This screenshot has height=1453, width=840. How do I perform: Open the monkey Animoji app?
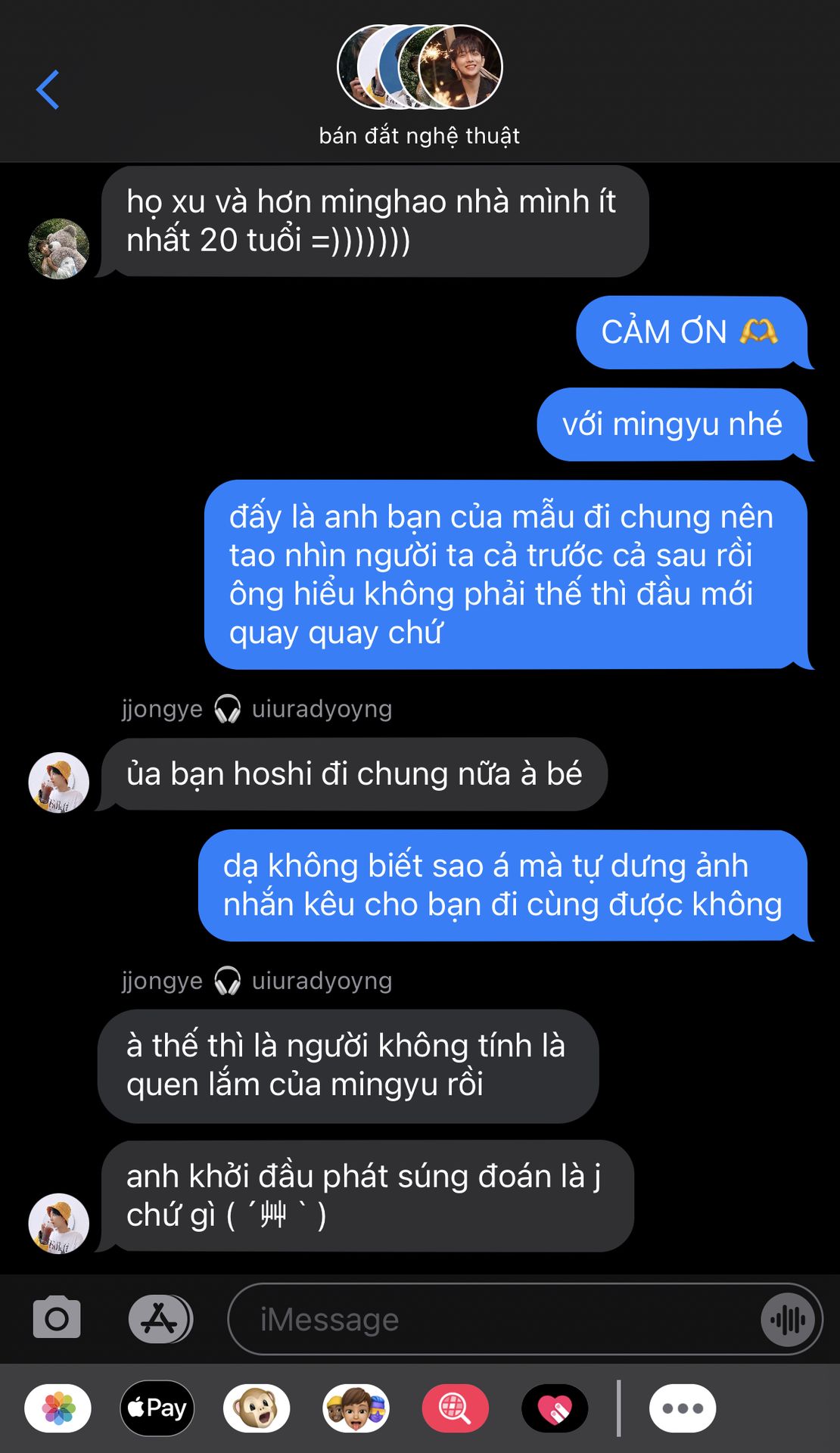pos(257,1408)
